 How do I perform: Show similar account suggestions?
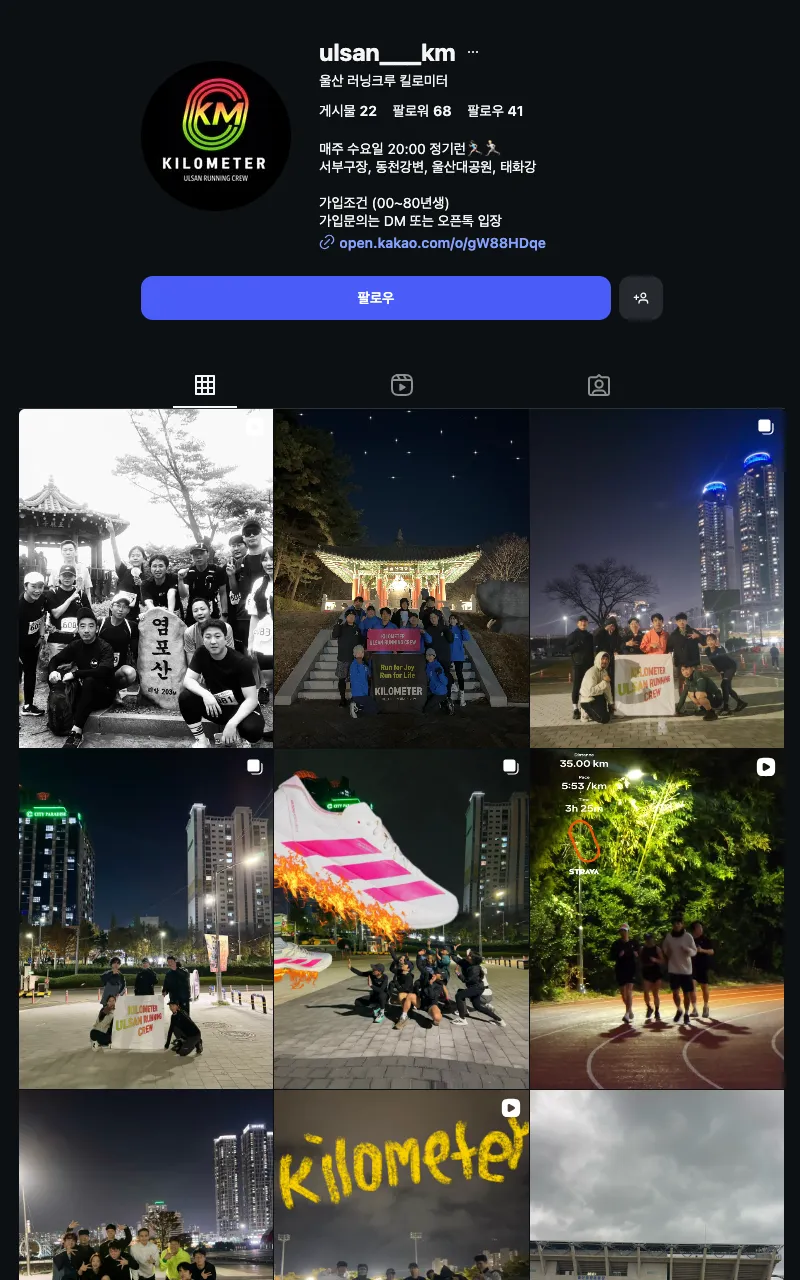[x=641, y=298]
